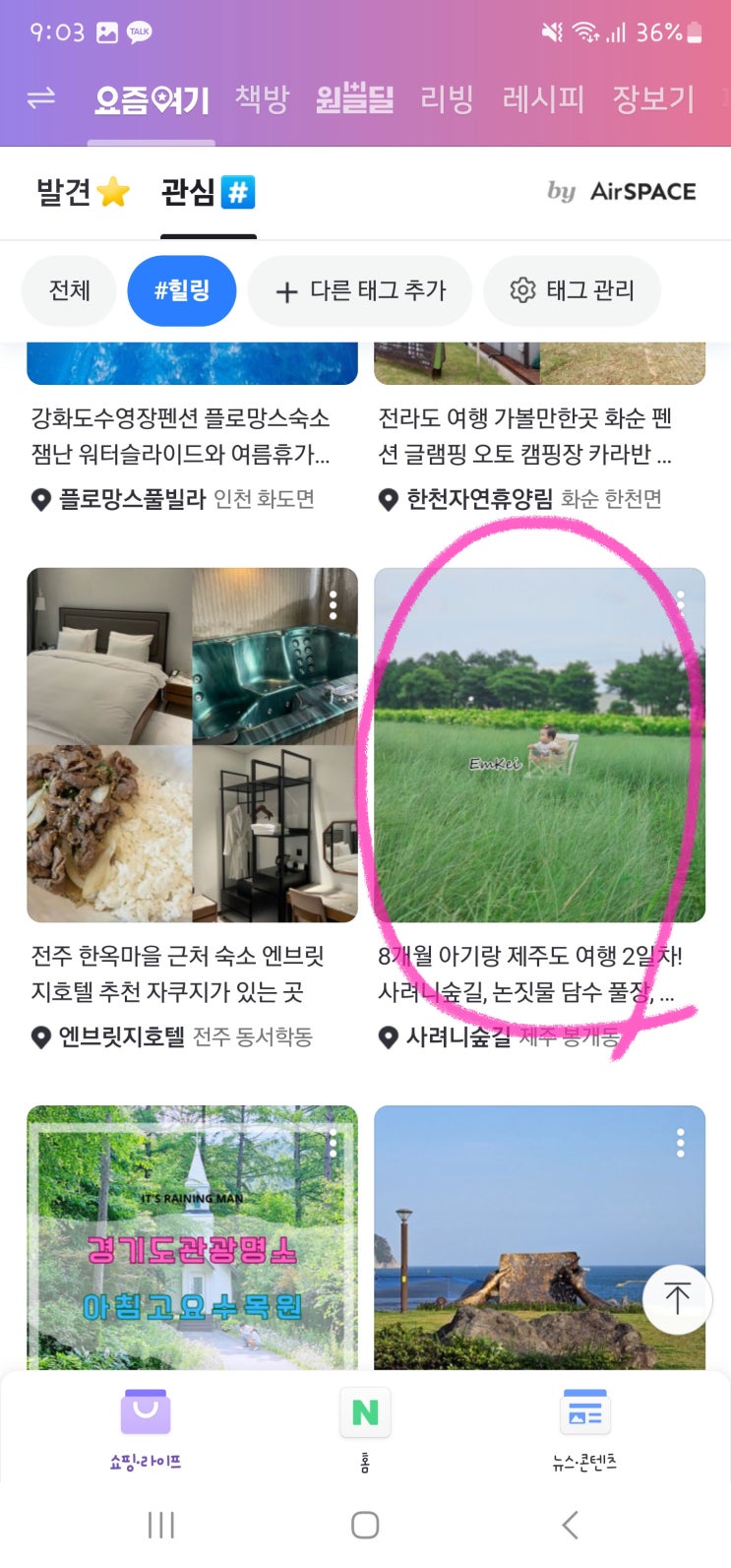The width and height of the screenshot is (731, 1568).
Task: Go to the Naver 홈 tab
Action: click(x=365, y=1426)
